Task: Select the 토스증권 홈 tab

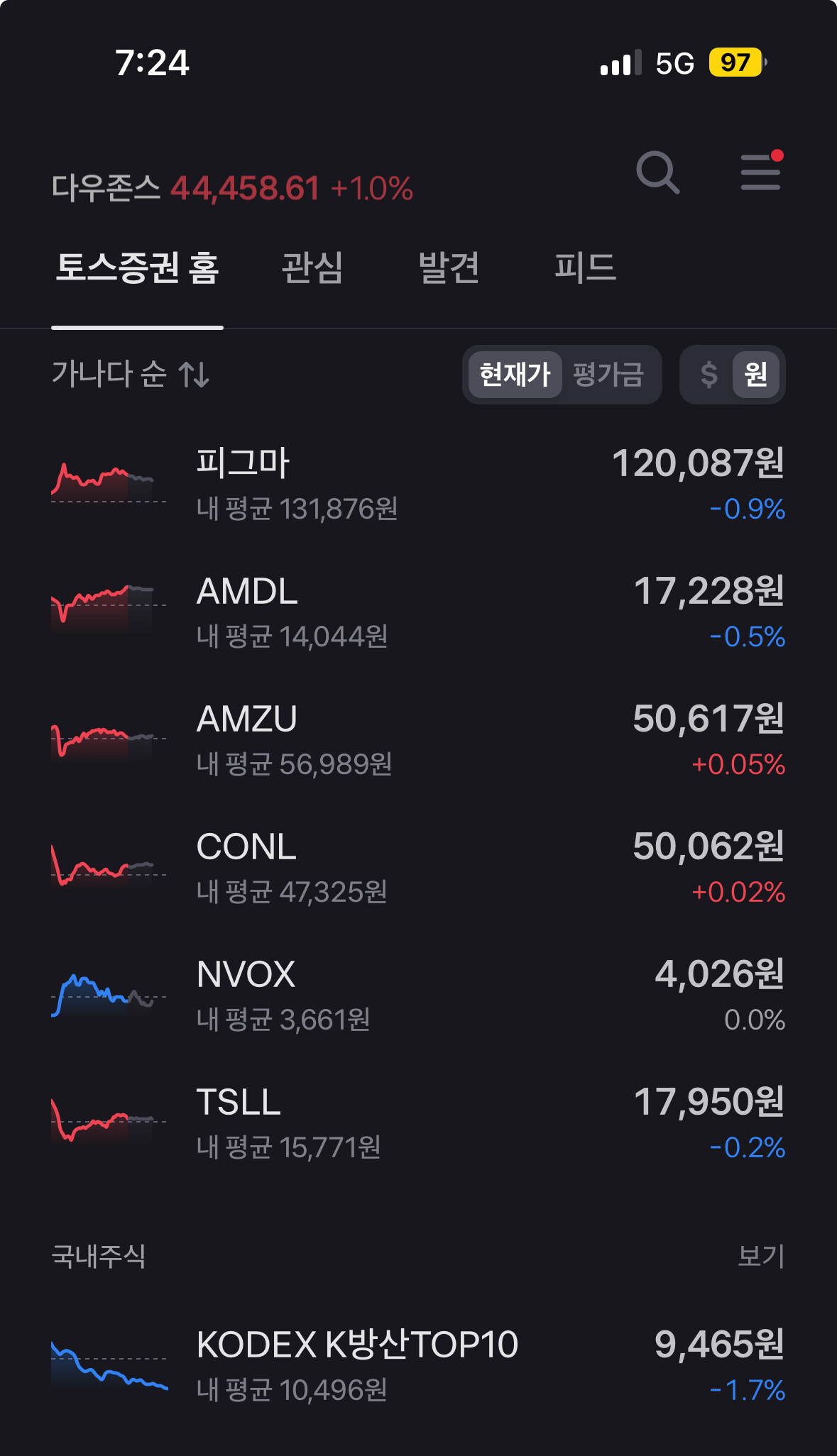Action: (138, 268)
